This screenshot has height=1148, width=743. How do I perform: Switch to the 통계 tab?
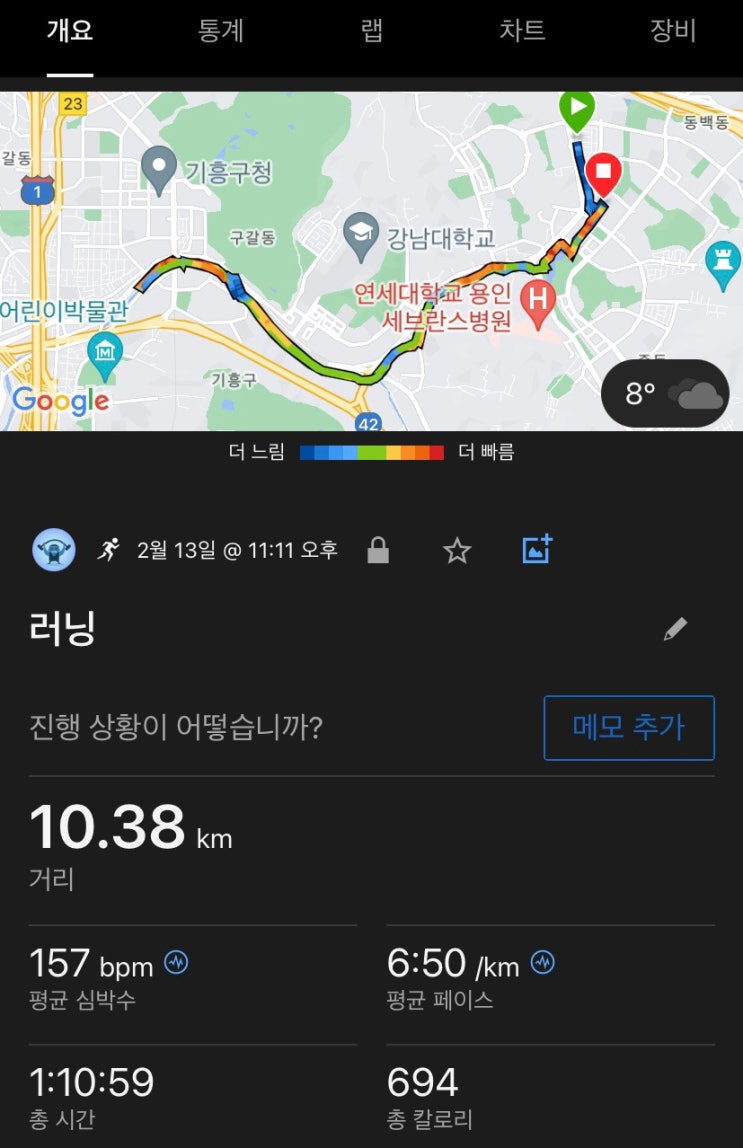[220, 31]
